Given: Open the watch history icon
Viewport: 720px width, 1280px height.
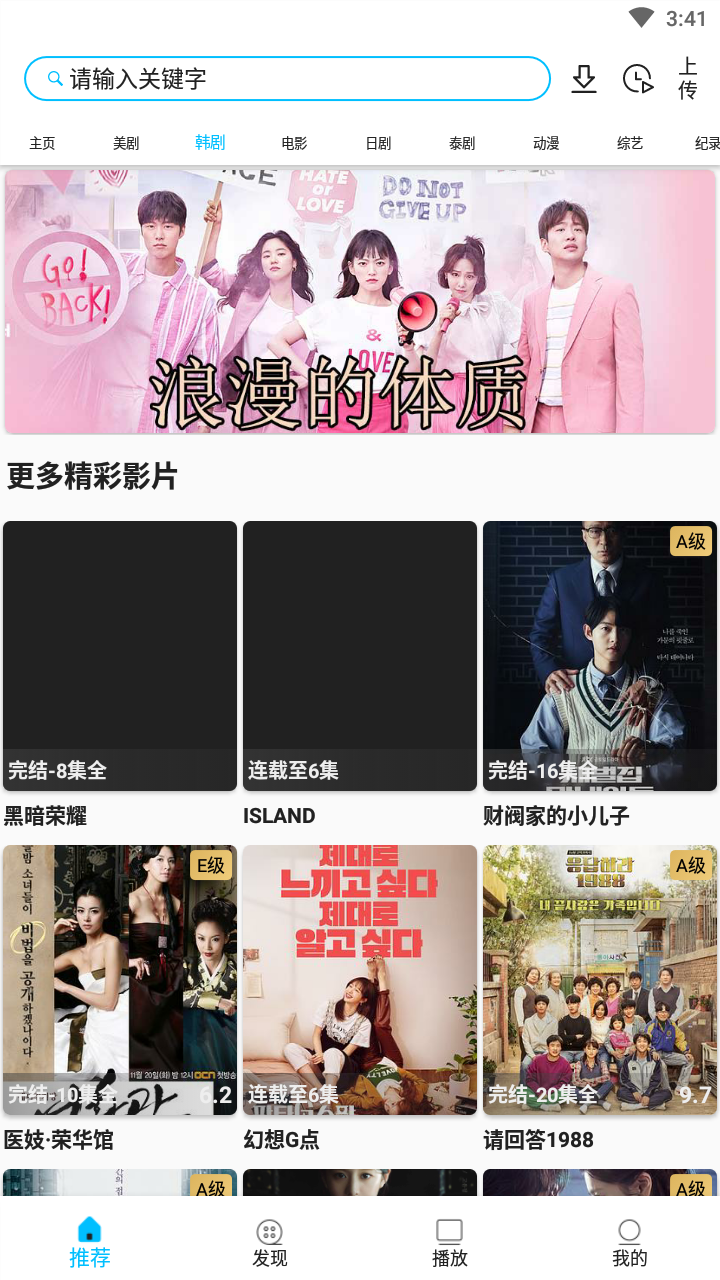Looking at the screenshot, I should [637, 79].
